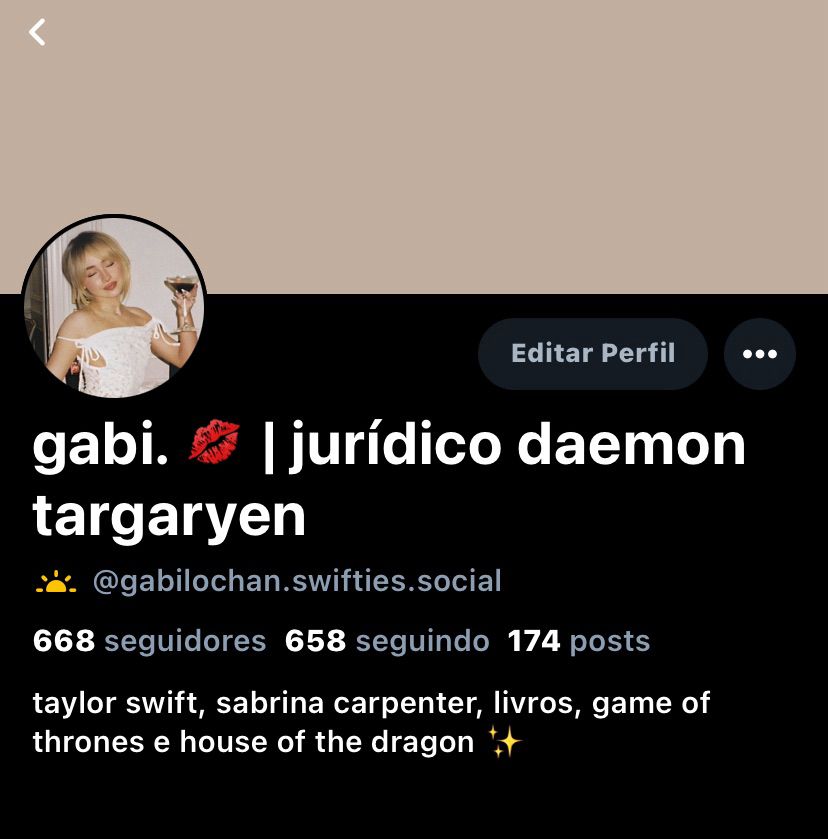Open the 668 seguidores list
This screenshot has height=839, width=828.
click(150, 641)
